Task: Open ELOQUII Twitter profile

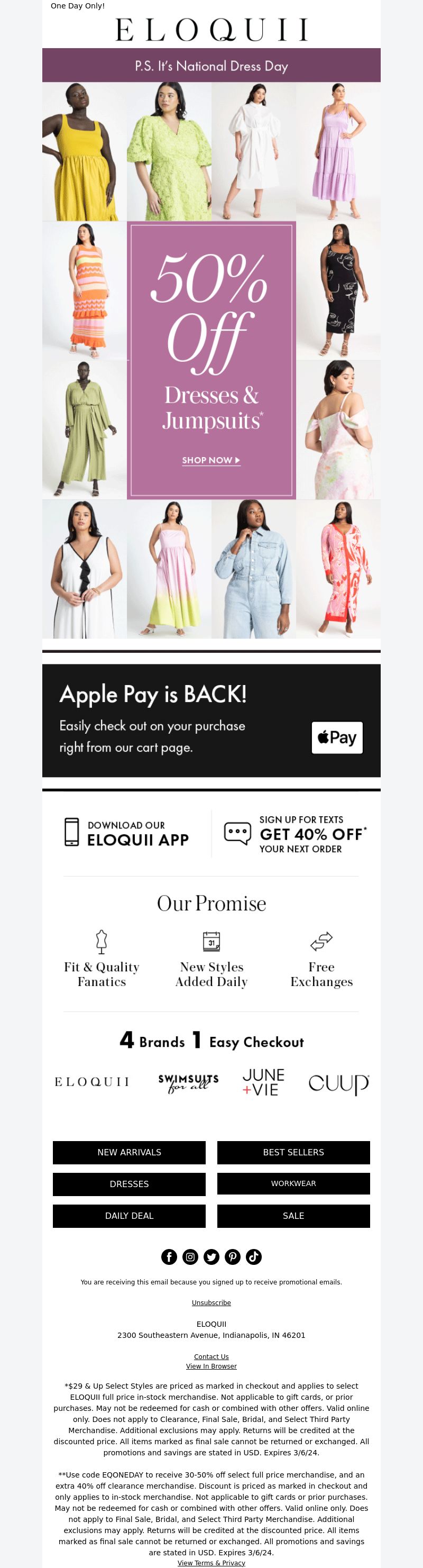Action: [x=211, y=1256]
